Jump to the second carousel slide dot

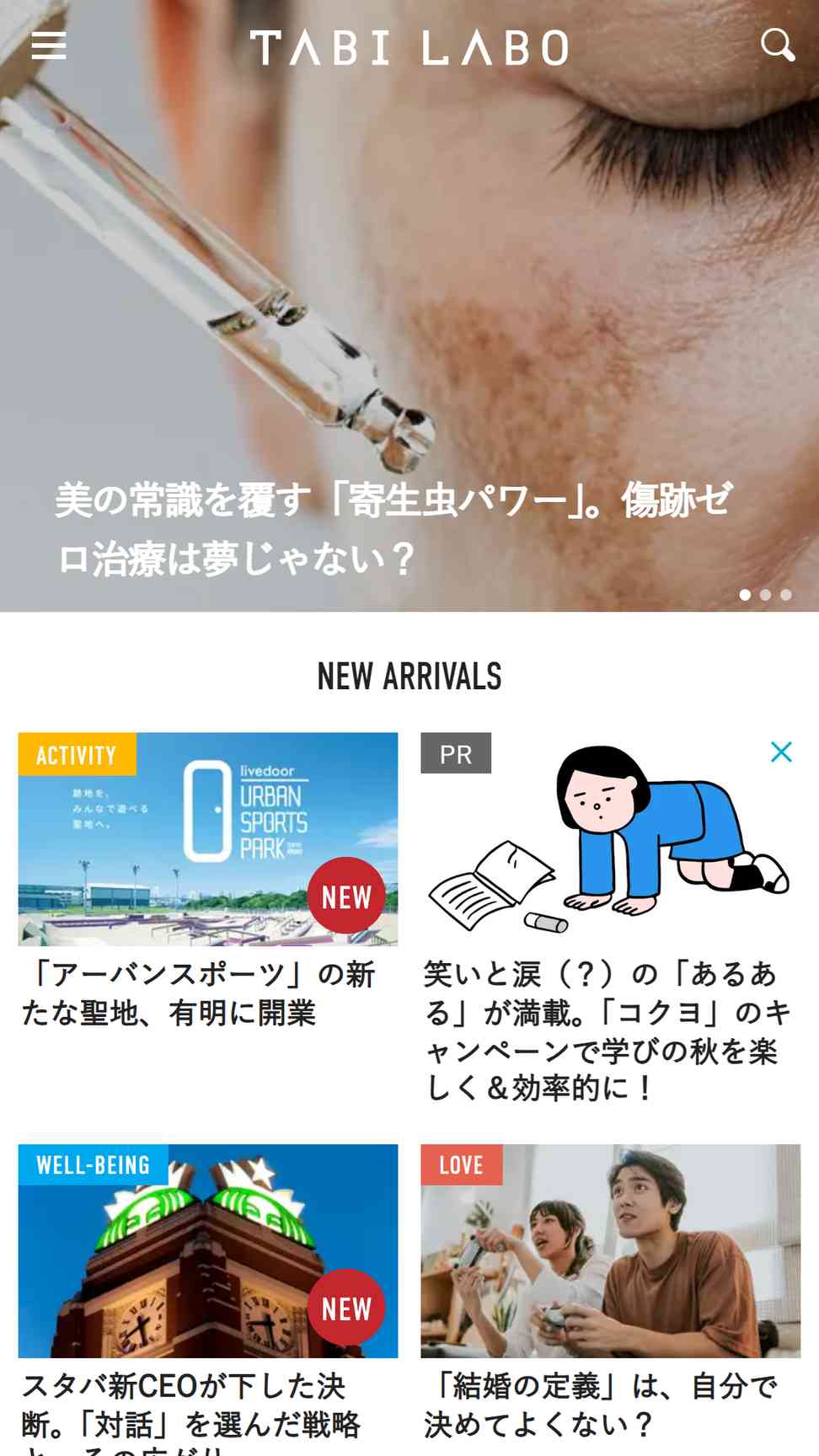[765, 595]
